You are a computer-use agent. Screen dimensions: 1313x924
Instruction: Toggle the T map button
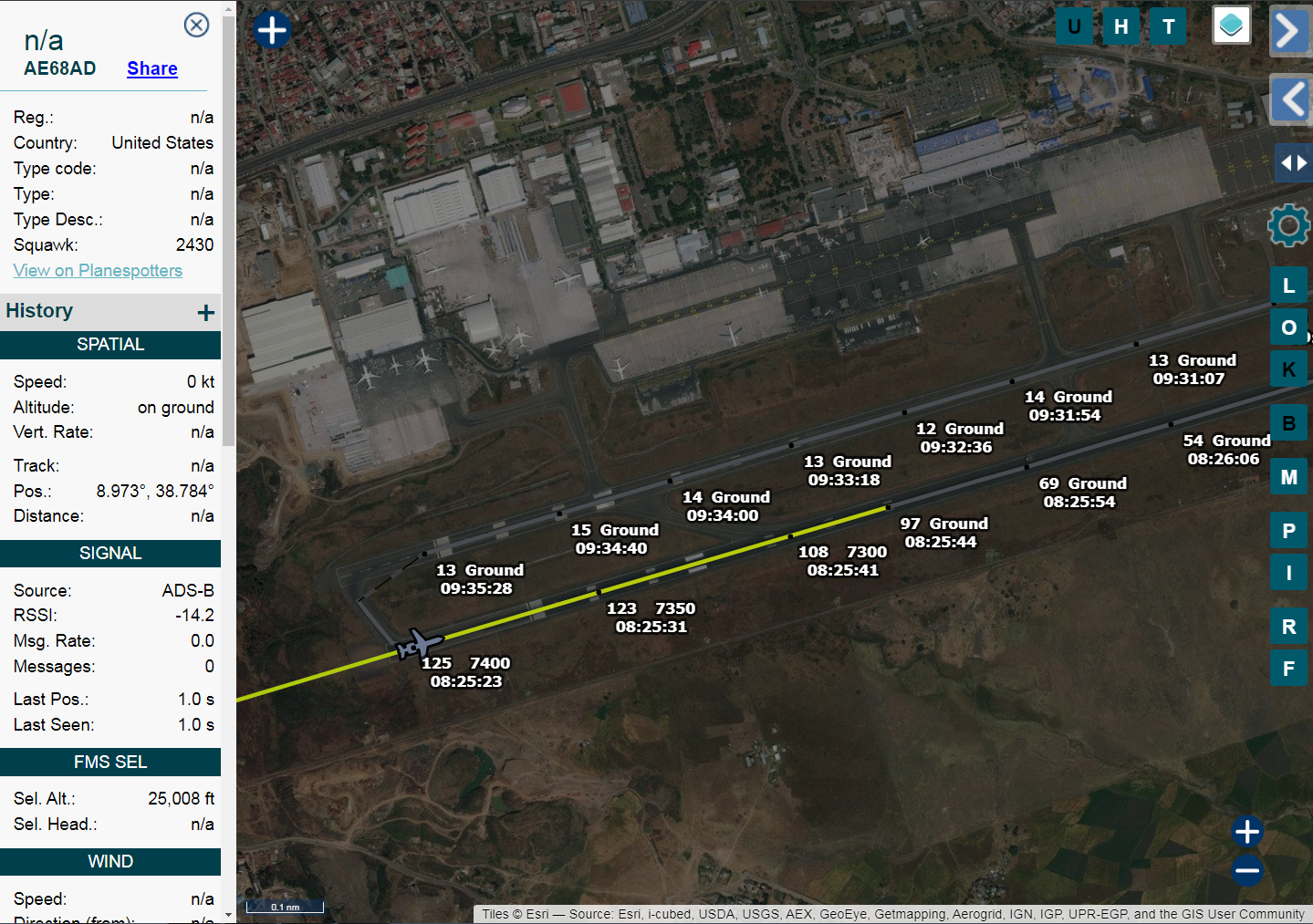point(1168,26)
